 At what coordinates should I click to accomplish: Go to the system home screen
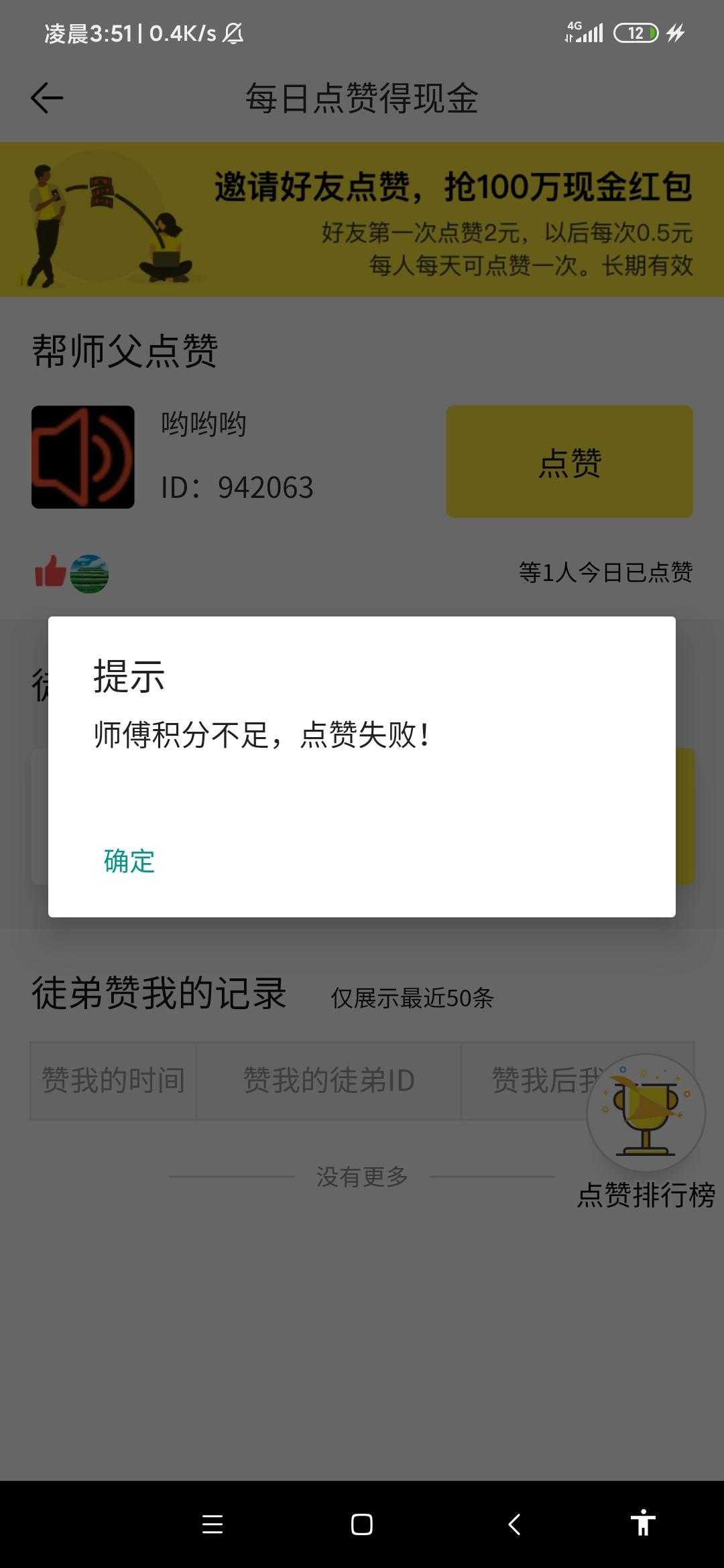362,1524
